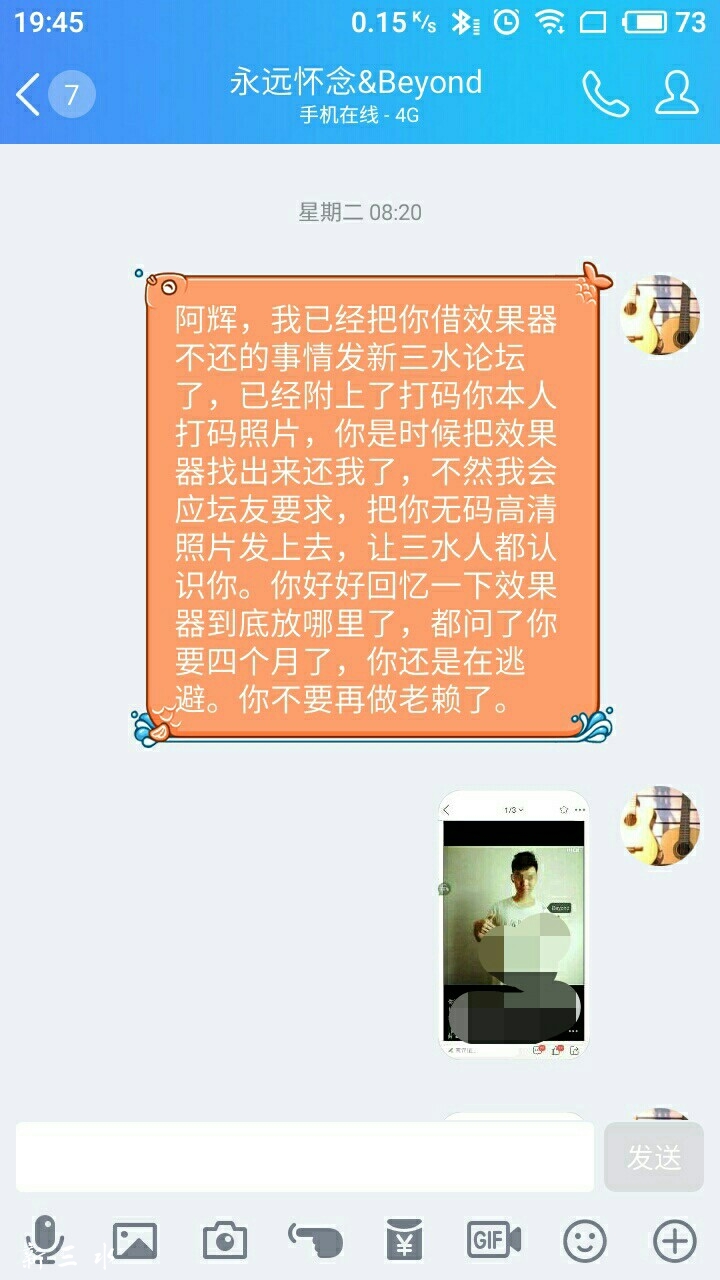
Task: Start a voice call with this contact
Action: point(605,95)
